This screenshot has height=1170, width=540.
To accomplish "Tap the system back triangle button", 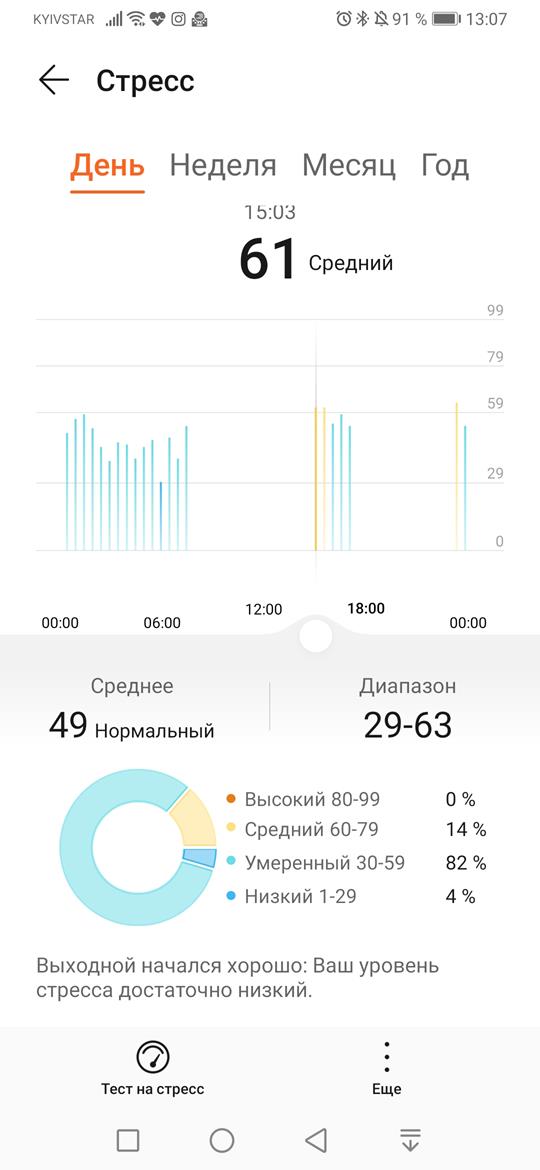I will tap(316, 1140).
